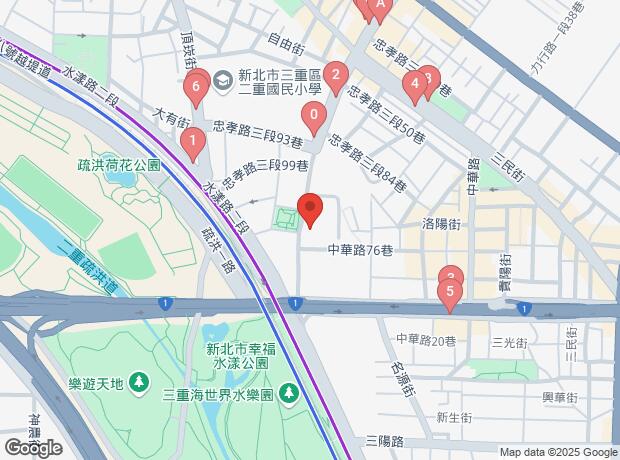Open the map marker numbered 6
This screenshot has width=620, height=460.
[x=196, y=89]
